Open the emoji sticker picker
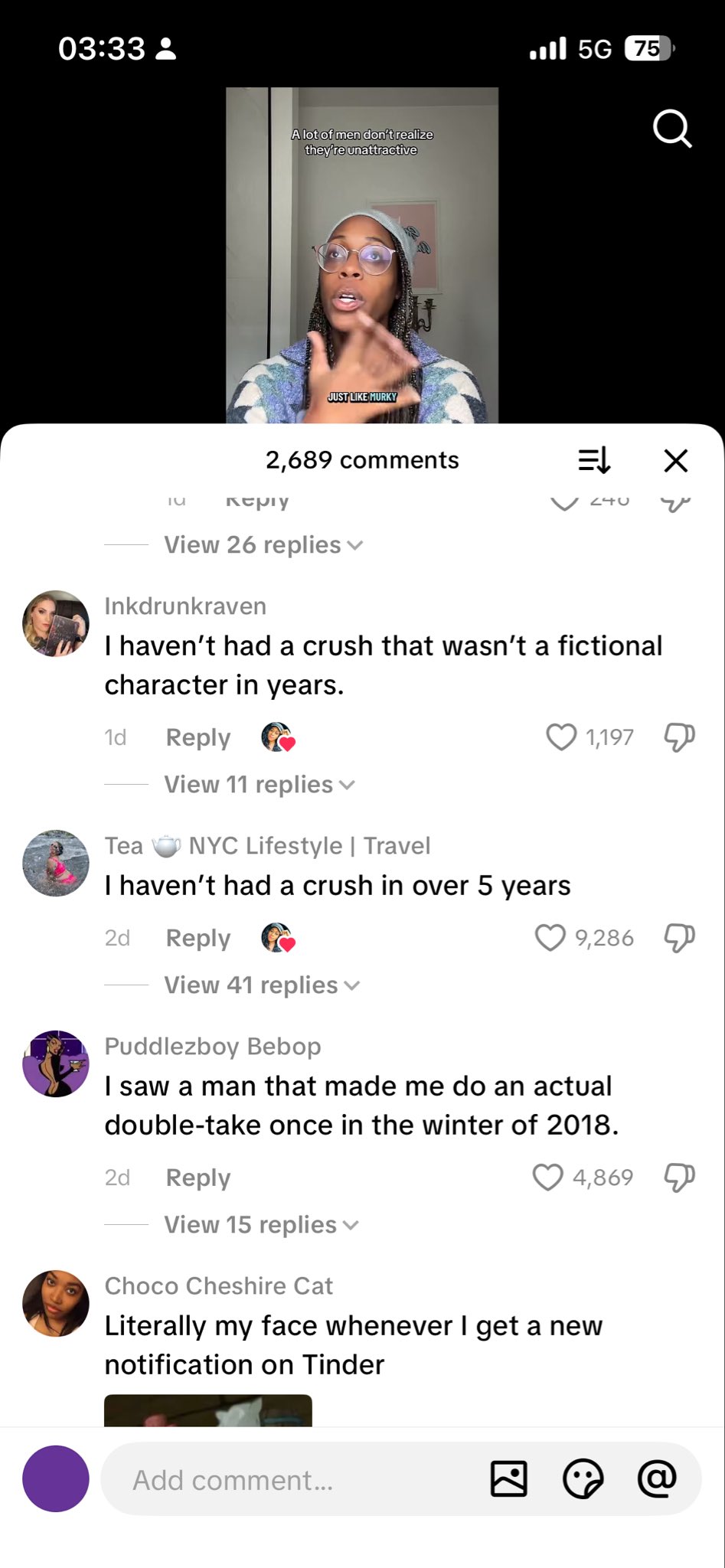This screenshot has height=1568, width=725. coord(583,1479)
